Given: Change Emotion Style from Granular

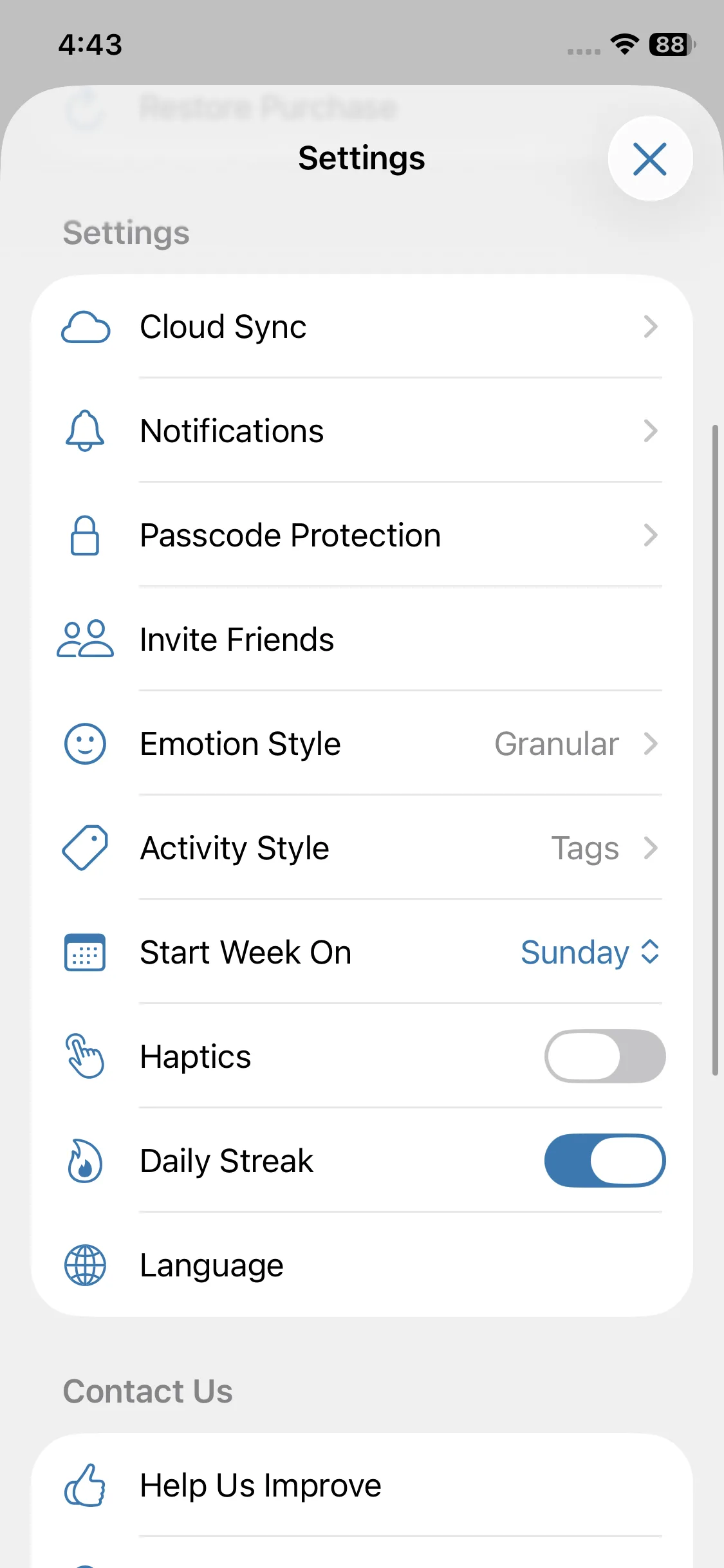Looking at the screenshot, I should click(362, 744).
